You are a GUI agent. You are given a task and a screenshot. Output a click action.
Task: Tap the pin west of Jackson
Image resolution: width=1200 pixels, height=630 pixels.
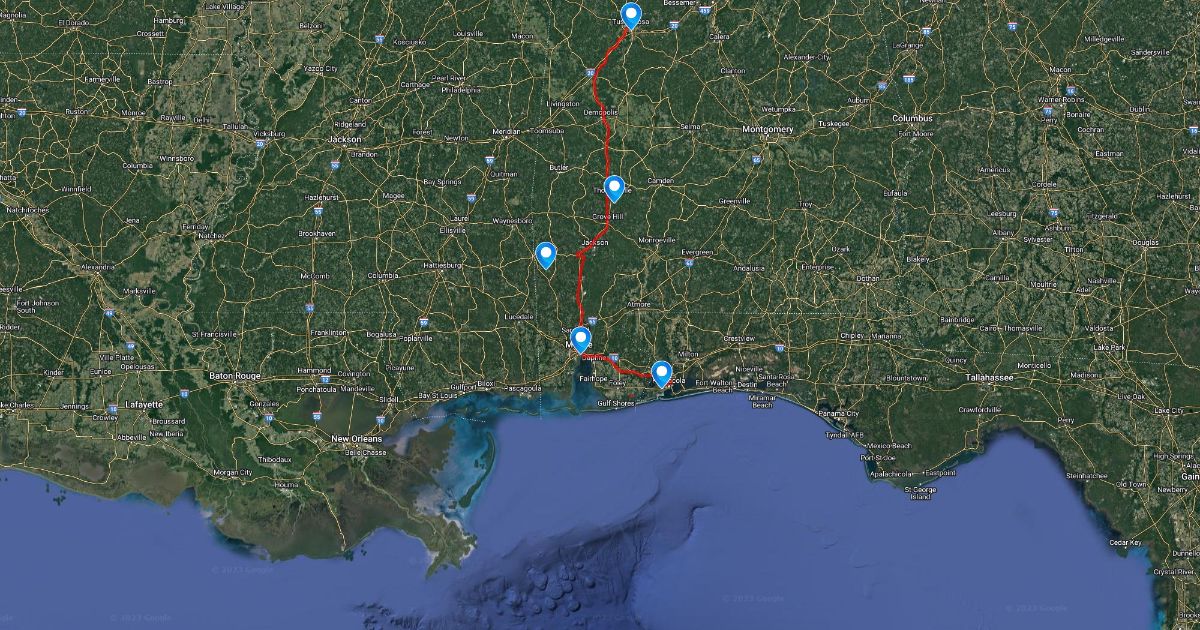pyautogui.click(x=546, y=255)
